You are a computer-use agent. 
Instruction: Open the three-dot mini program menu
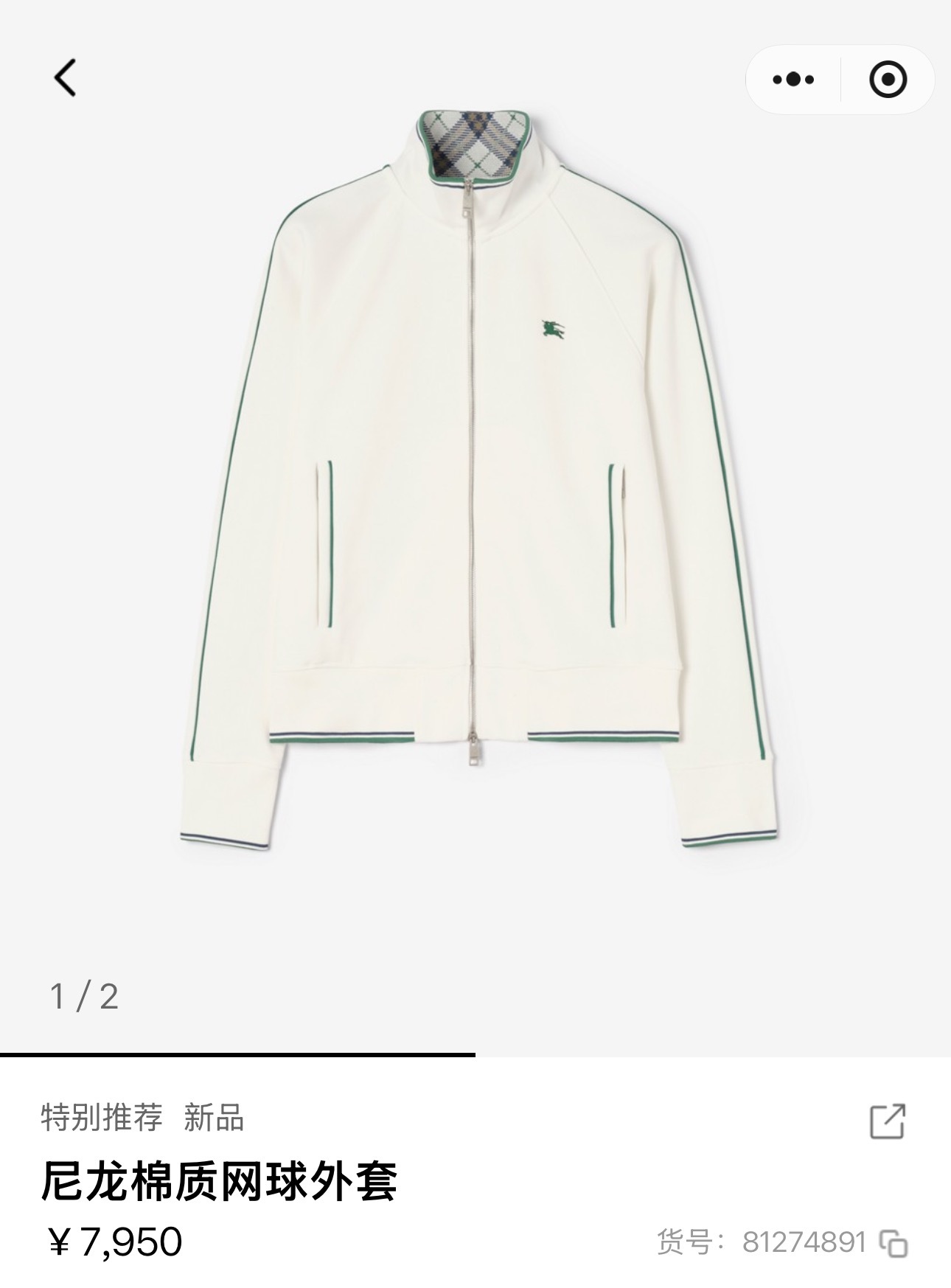pyautogui.click(x=793, y=79)
